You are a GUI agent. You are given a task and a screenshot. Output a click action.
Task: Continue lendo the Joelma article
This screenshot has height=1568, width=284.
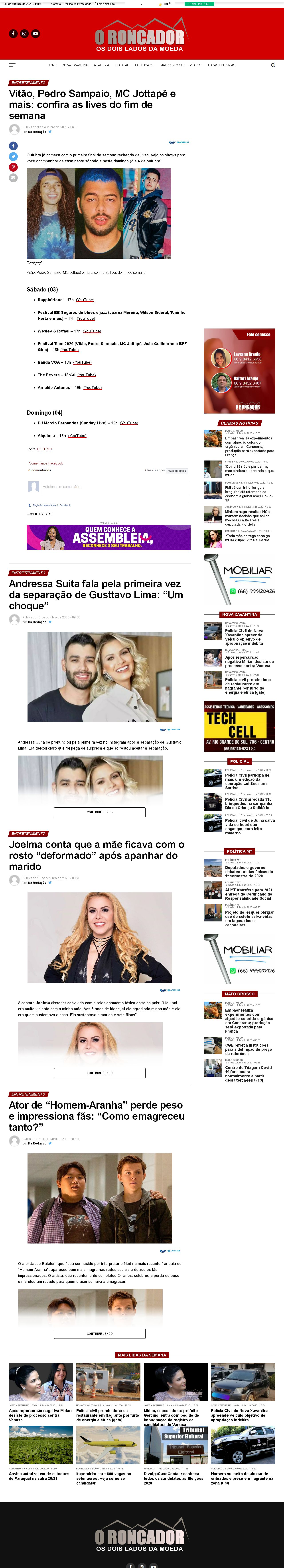(x=99, y=1073)
